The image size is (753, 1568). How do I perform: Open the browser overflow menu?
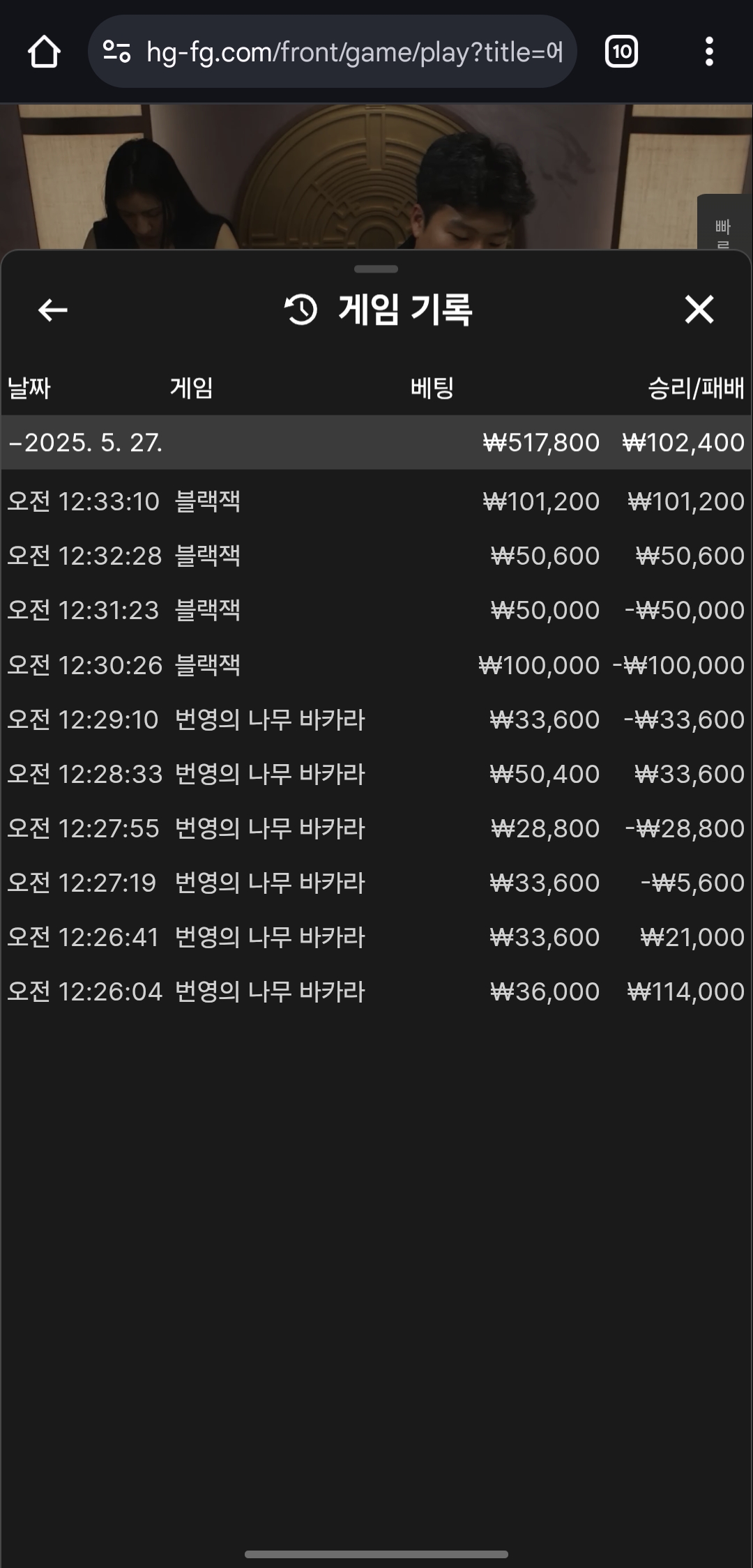click(709, 52)
